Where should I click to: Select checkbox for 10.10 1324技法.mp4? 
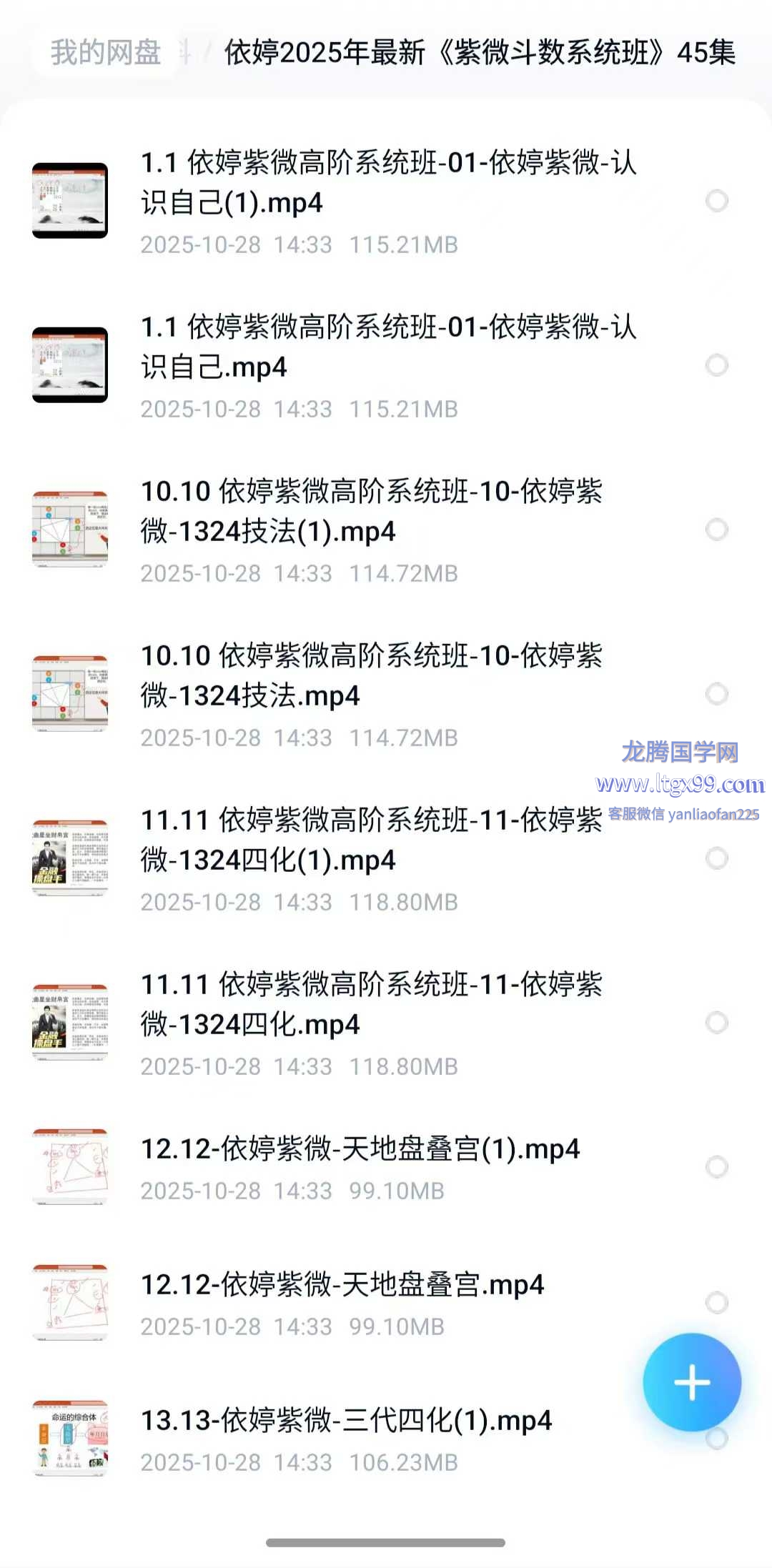tap(716, 694)
